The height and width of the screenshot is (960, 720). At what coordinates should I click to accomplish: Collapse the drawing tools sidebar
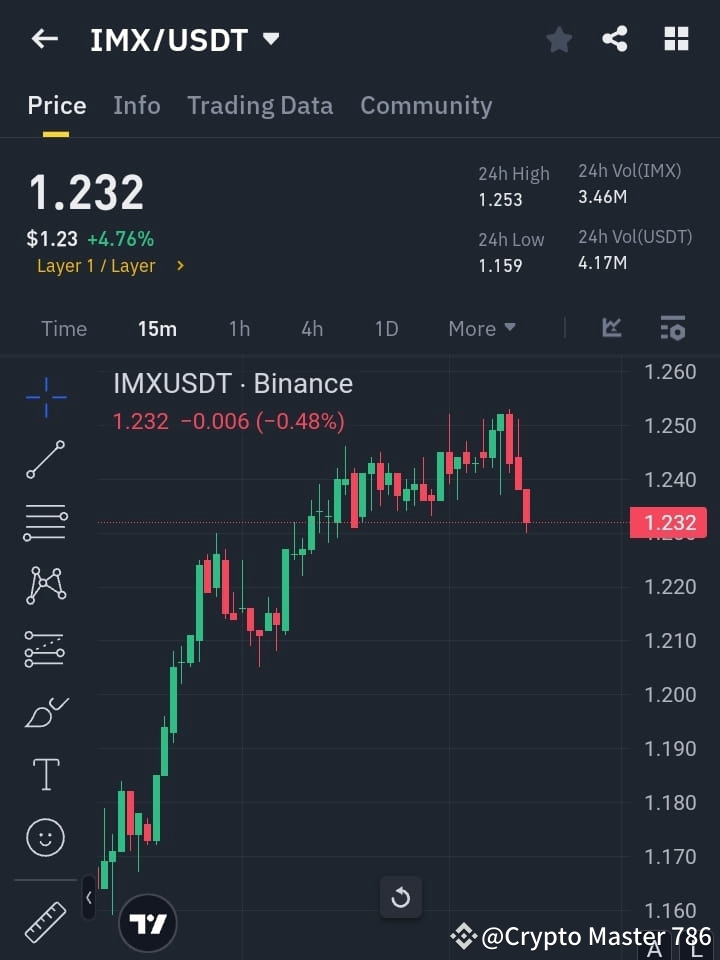coord(89,897)
